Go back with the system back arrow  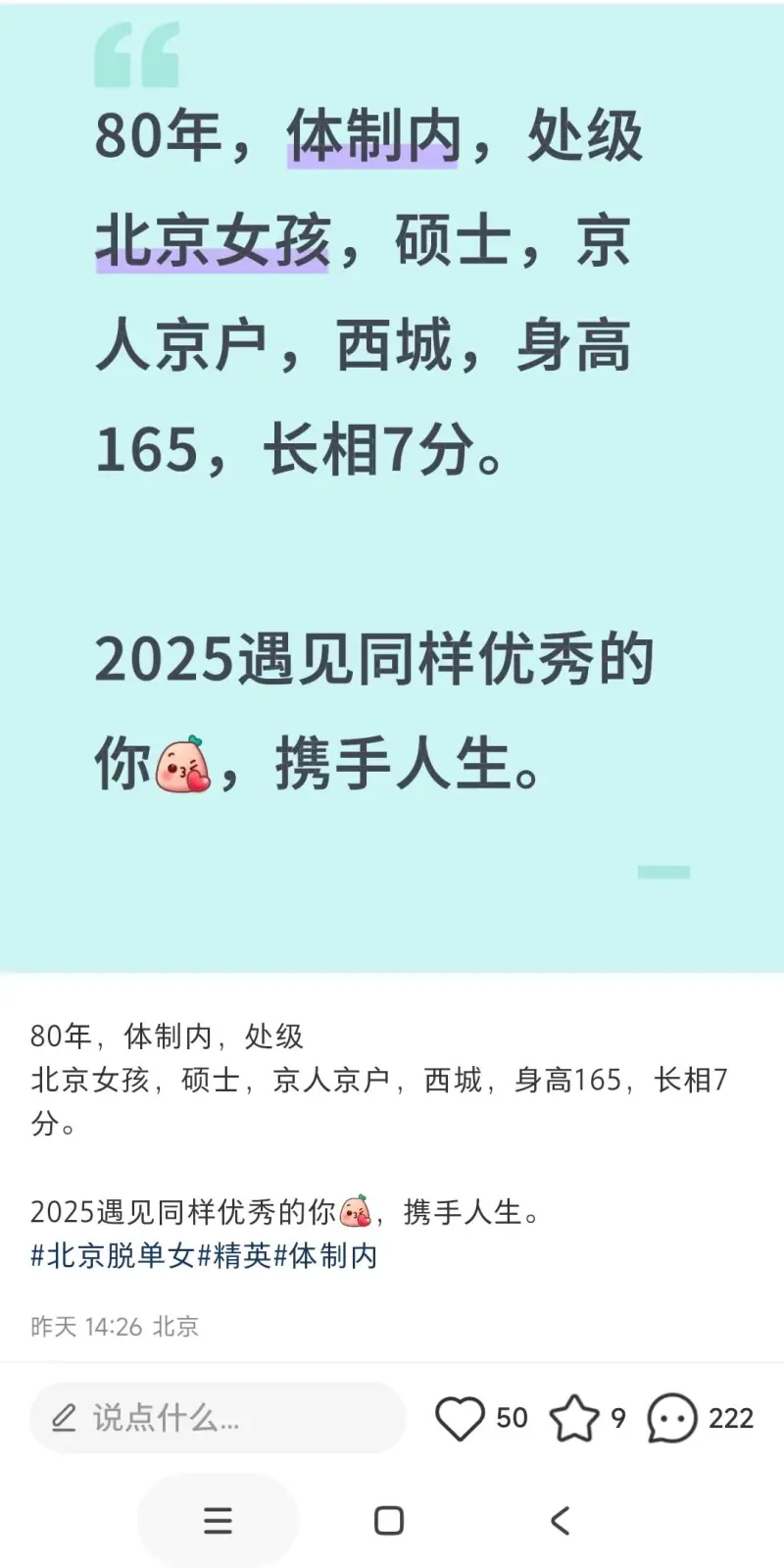tap(560, 1521)
